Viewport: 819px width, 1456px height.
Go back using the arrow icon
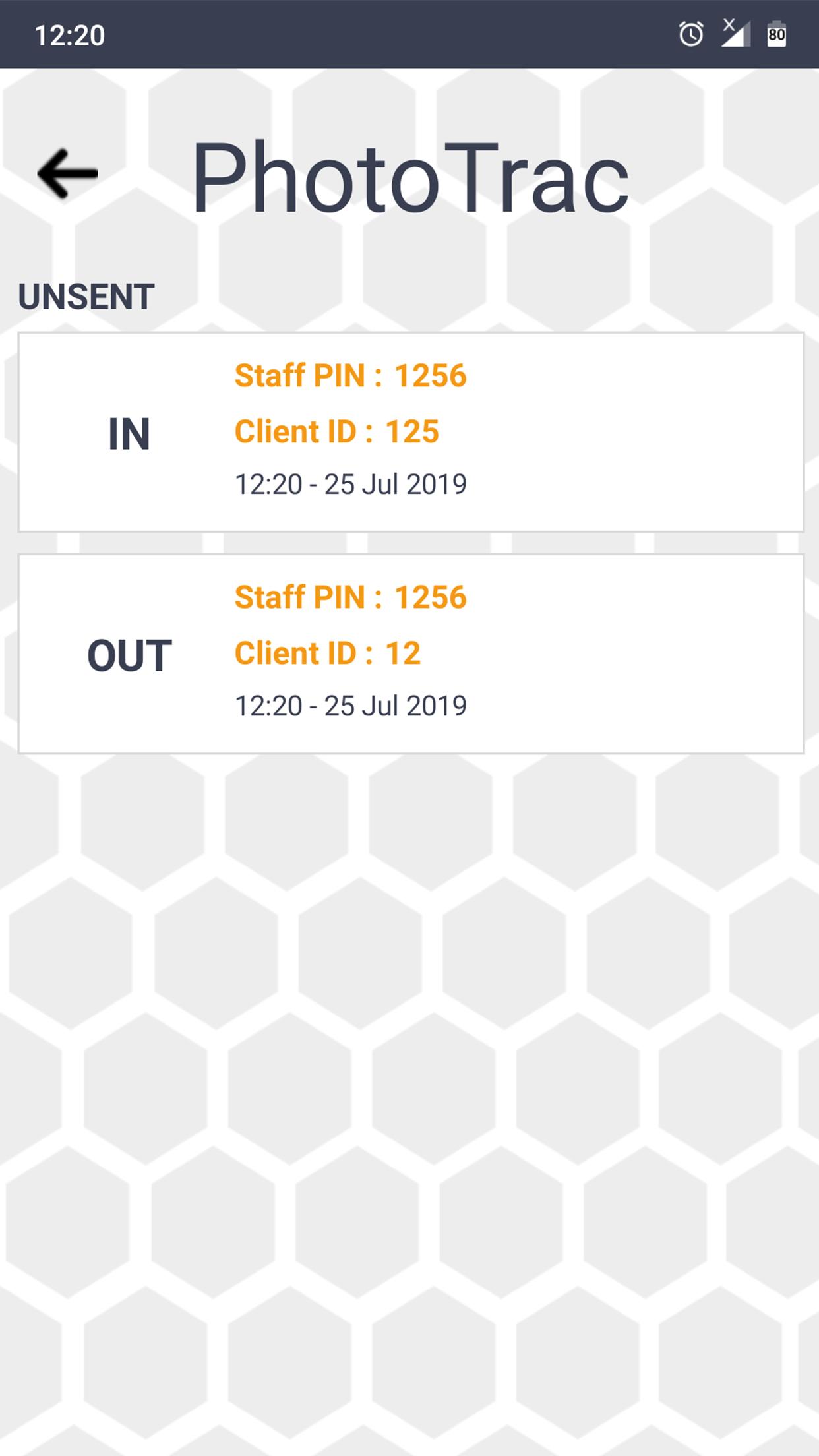click(x=67, y=174)
